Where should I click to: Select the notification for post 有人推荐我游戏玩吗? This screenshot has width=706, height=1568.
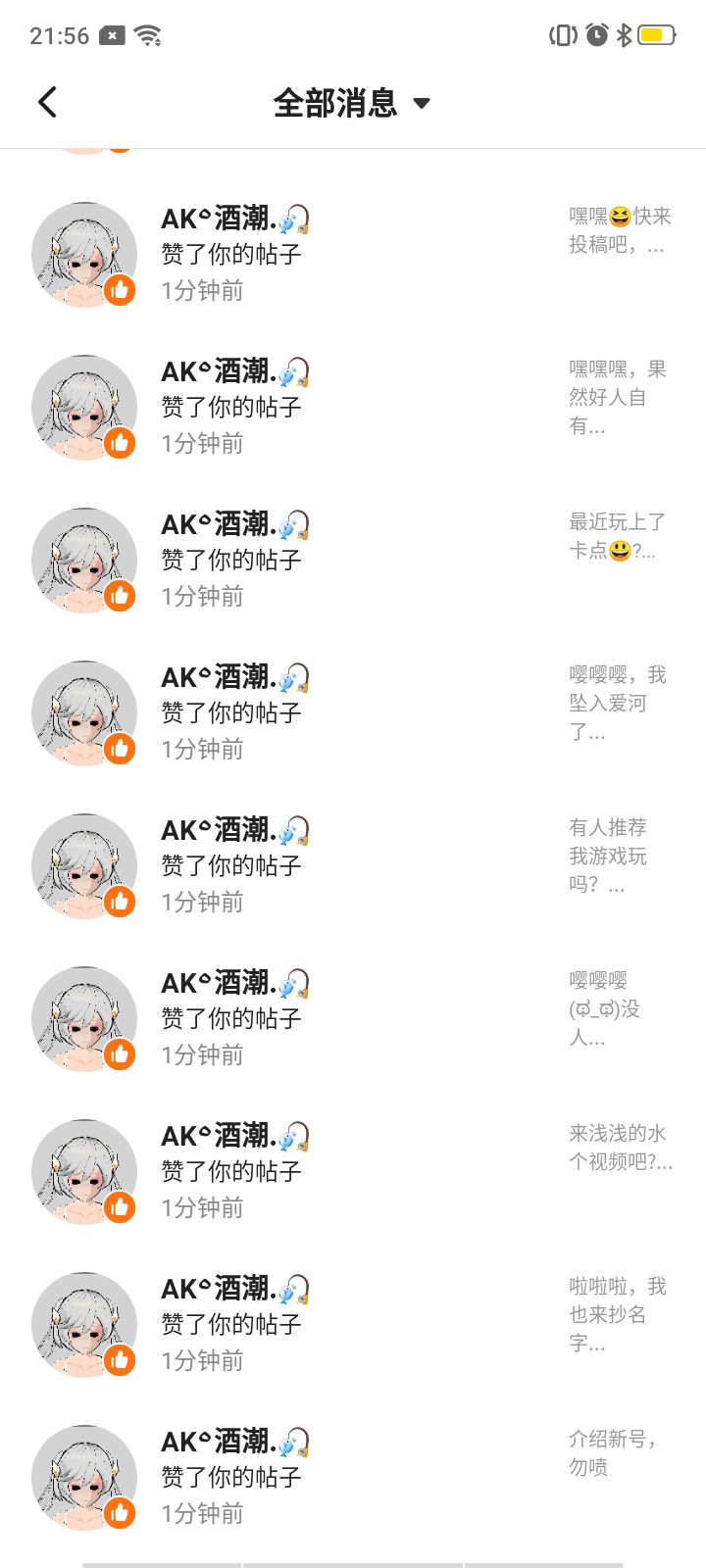353,866
